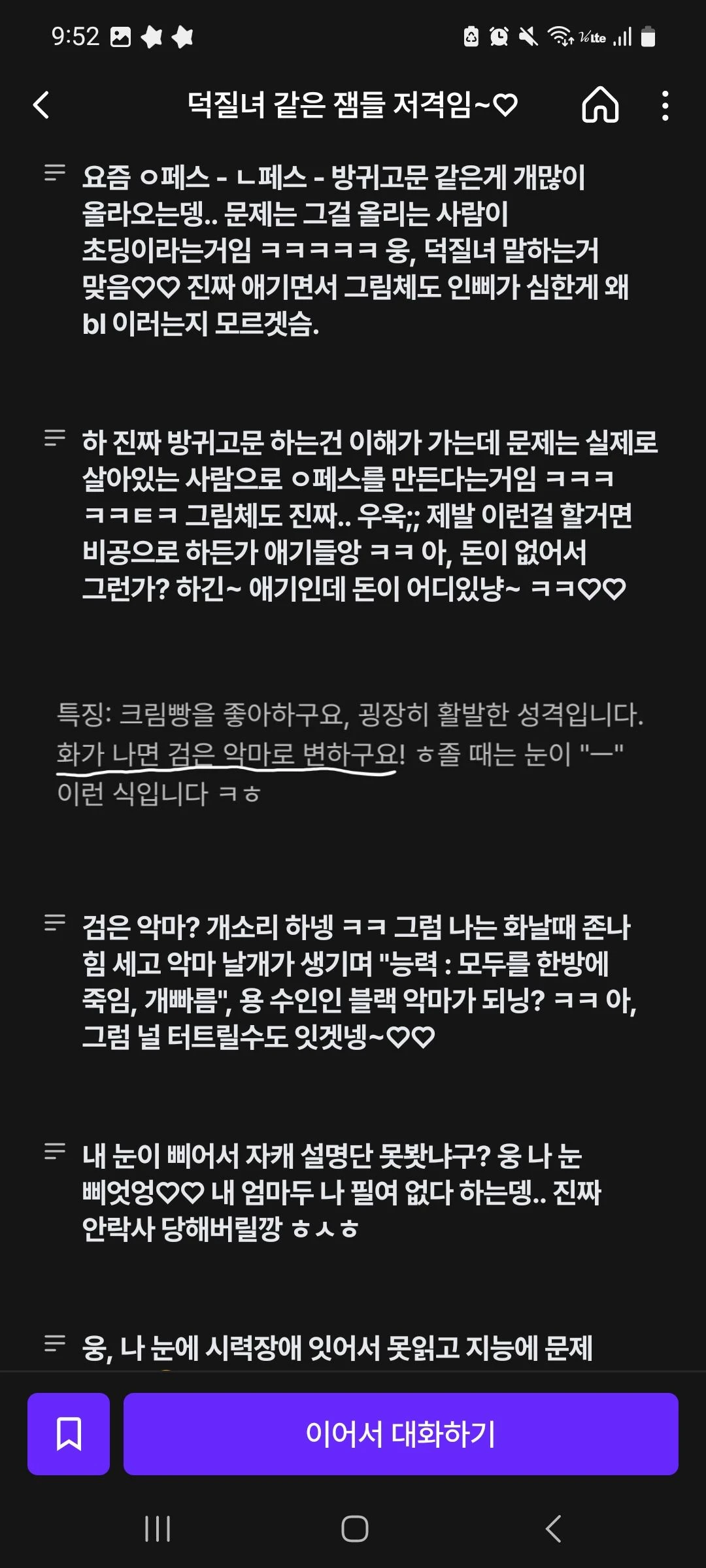Open the home icon in the header
706x1568 pixels.
coord(600,105)
